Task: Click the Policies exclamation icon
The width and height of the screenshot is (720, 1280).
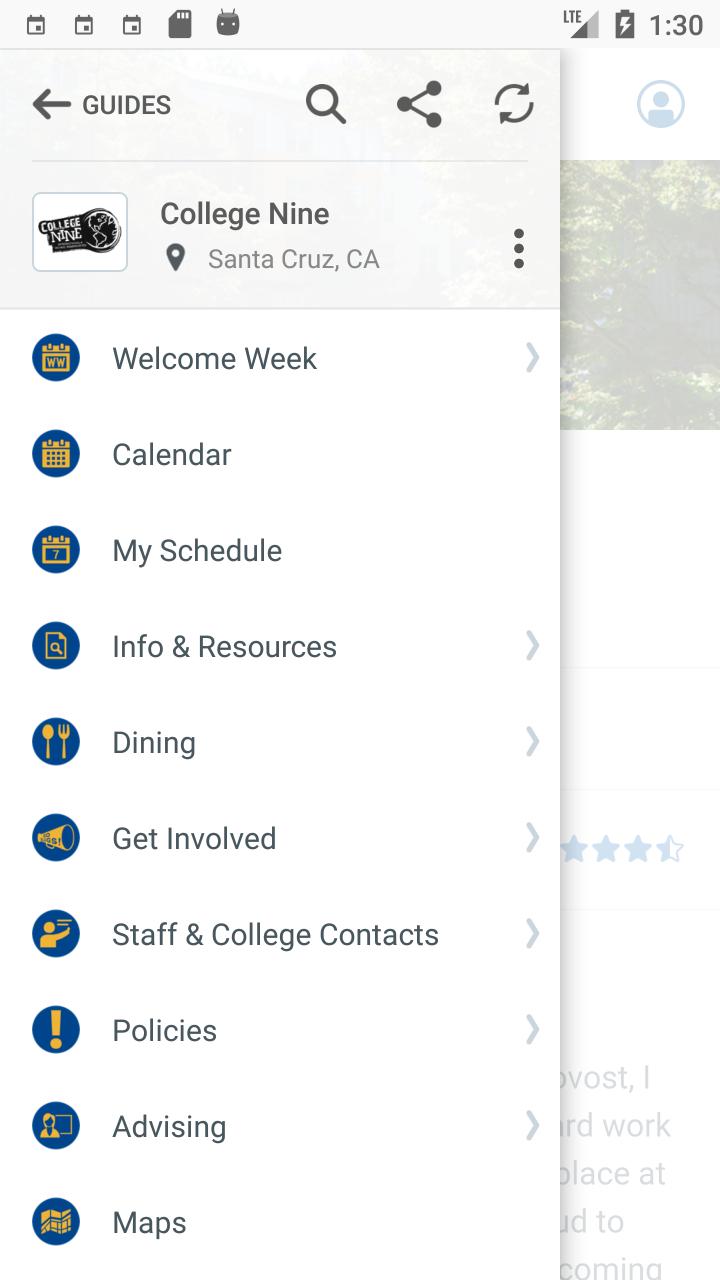Action: (56, 1029)
